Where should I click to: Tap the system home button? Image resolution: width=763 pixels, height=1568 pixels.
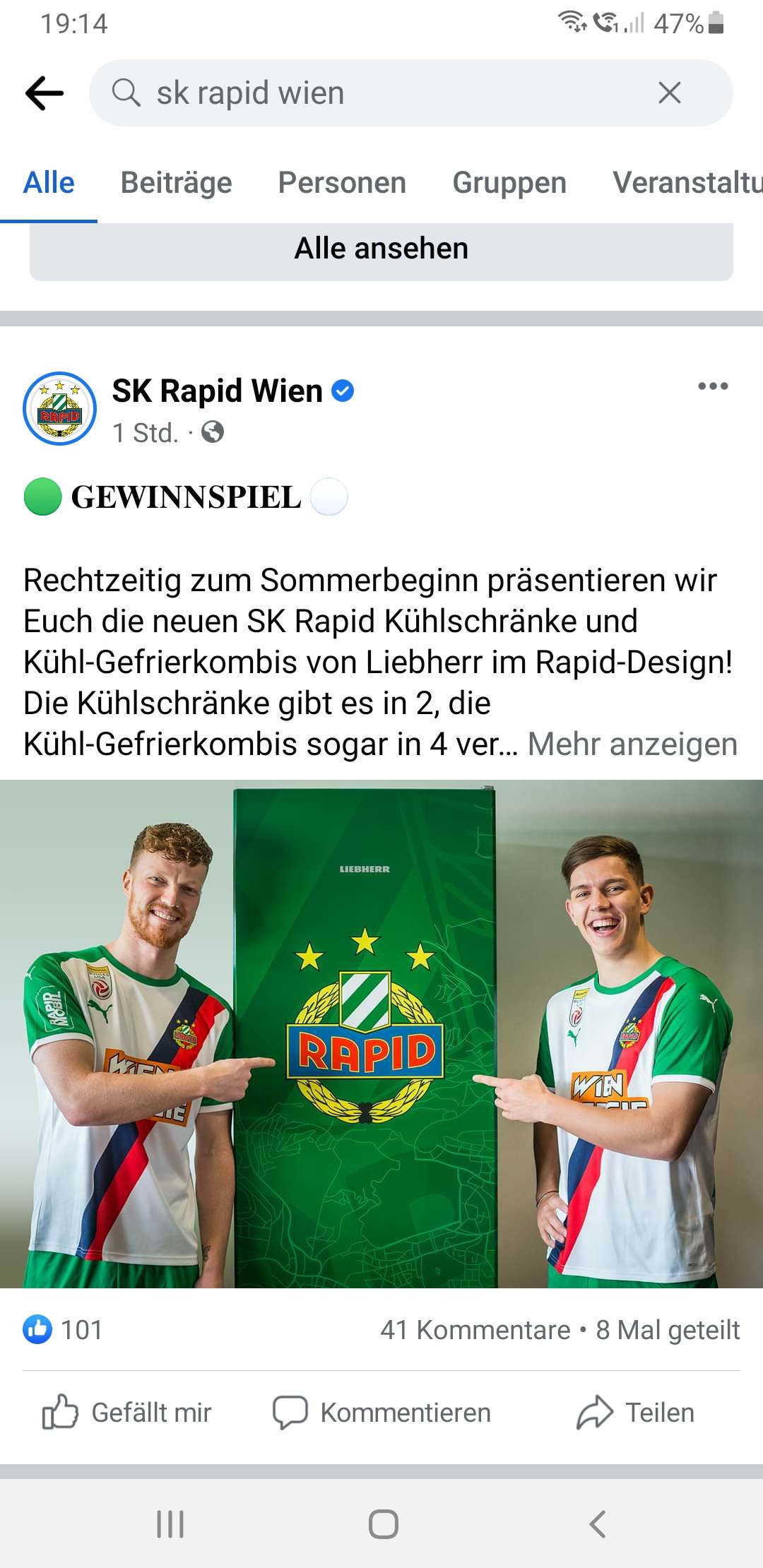tap(383, 1524)
